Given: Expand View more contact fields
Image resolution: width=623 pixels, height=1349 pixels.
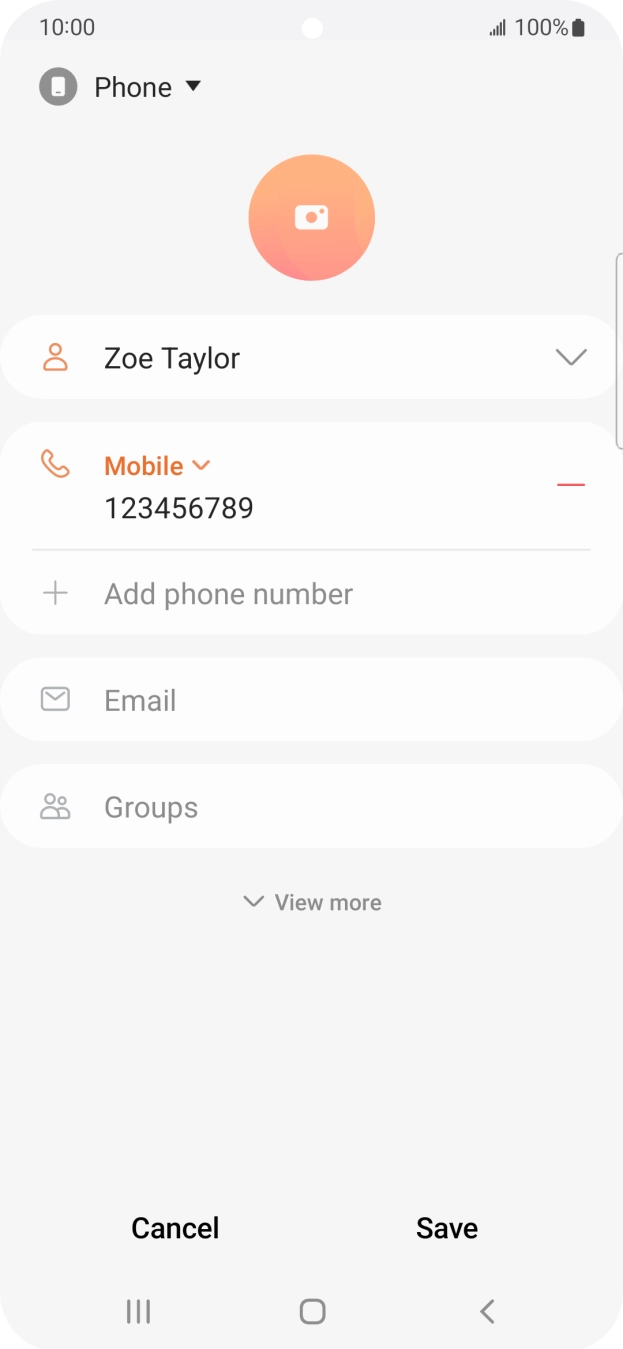Looking at the screenshot, I should click(x=312, y=902).
